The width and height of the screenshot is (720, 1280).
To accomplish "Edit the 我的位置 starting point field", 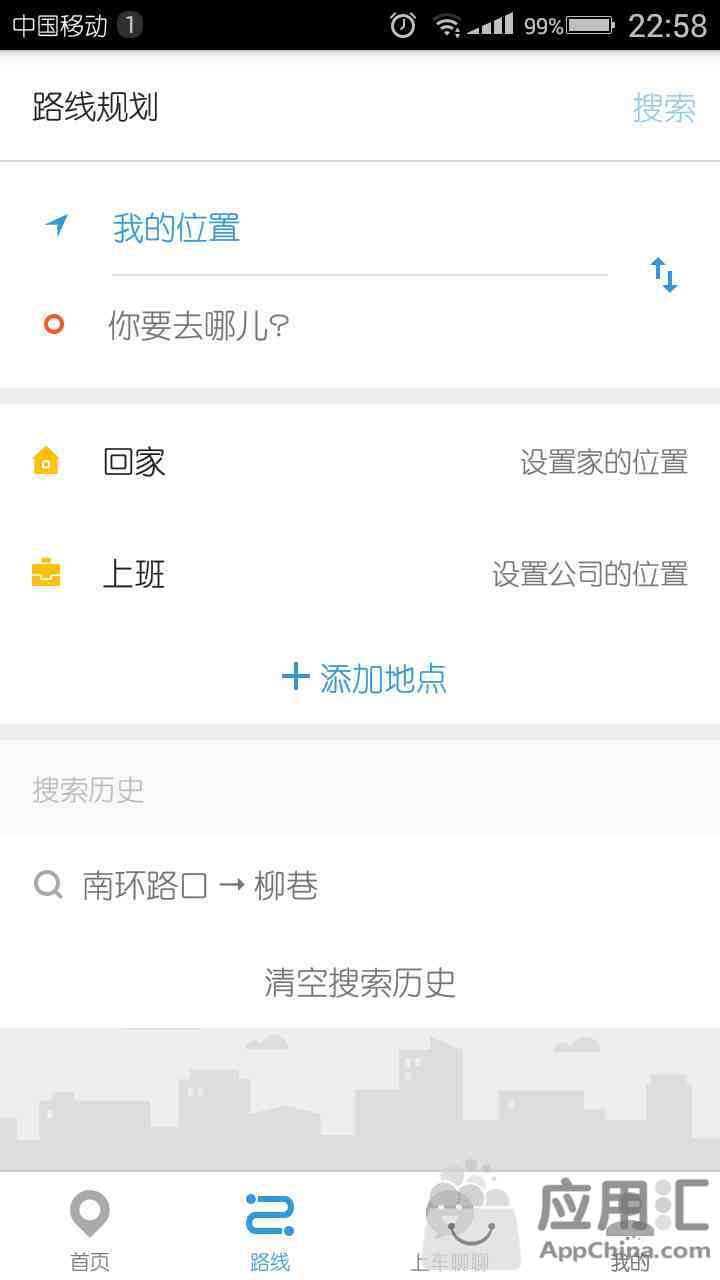I will point(360,228).
